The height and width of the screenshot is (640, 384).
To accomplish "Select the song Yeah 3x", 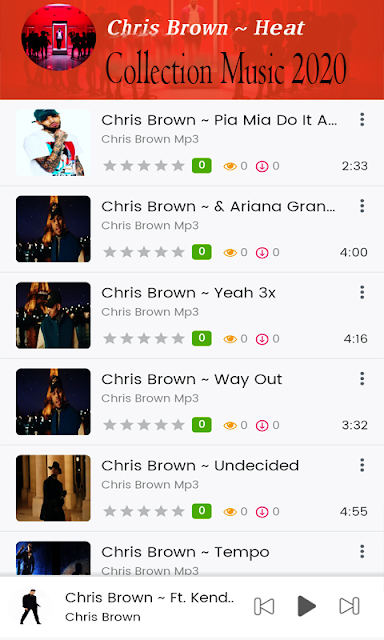I will [192, 316].
